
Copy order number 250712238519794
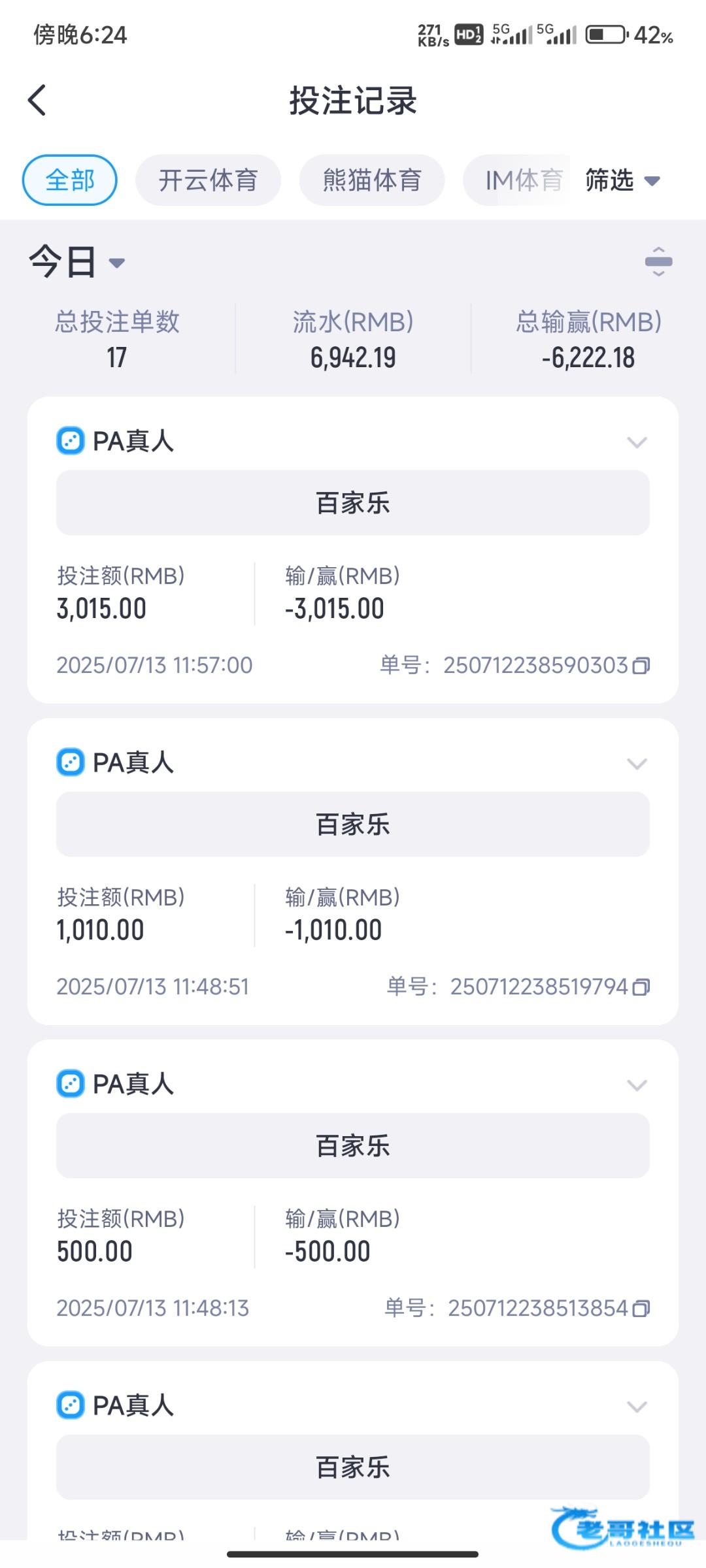point(641,987)
